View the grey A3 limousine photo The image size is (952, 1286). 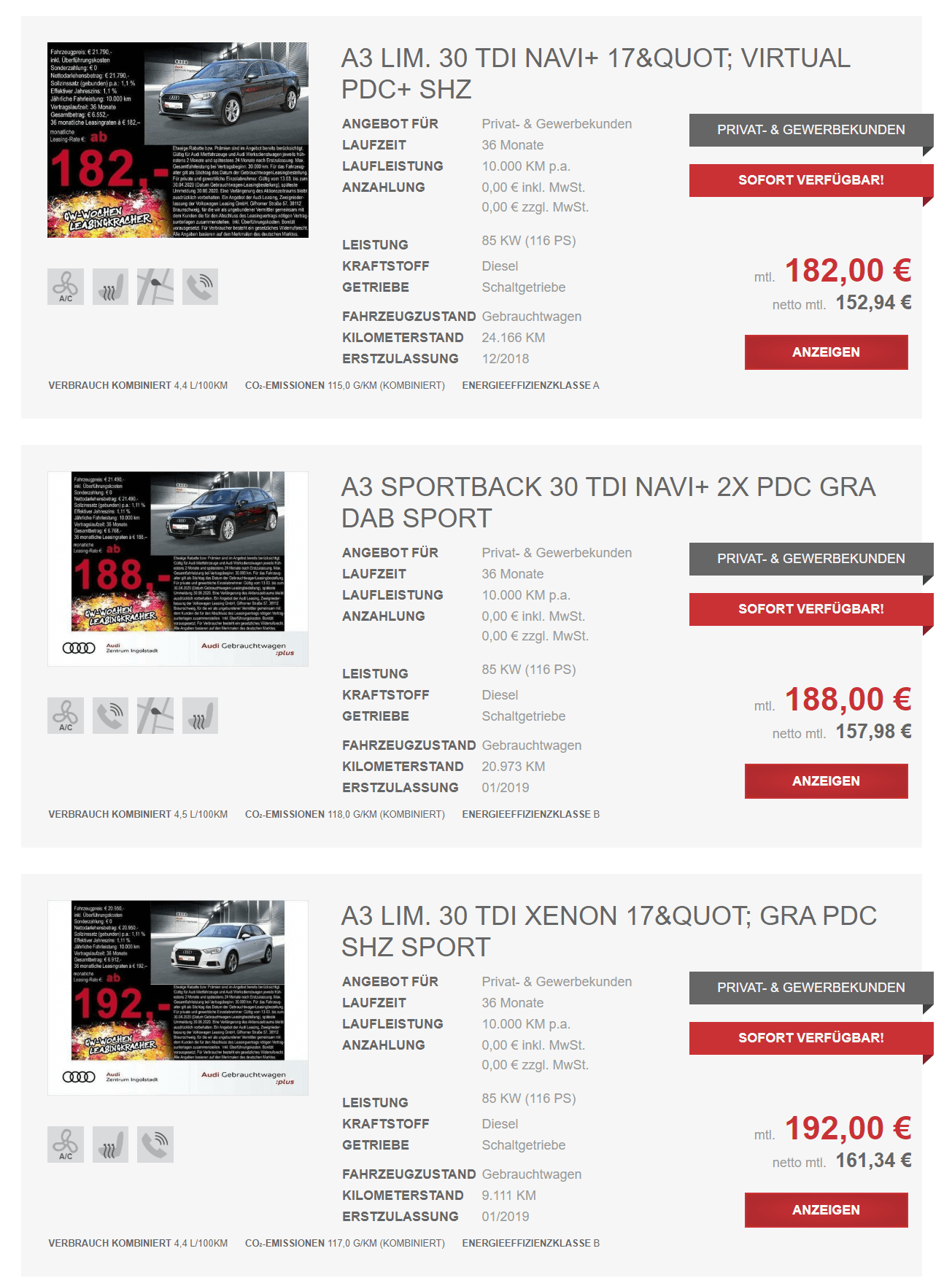coord(177,140)
